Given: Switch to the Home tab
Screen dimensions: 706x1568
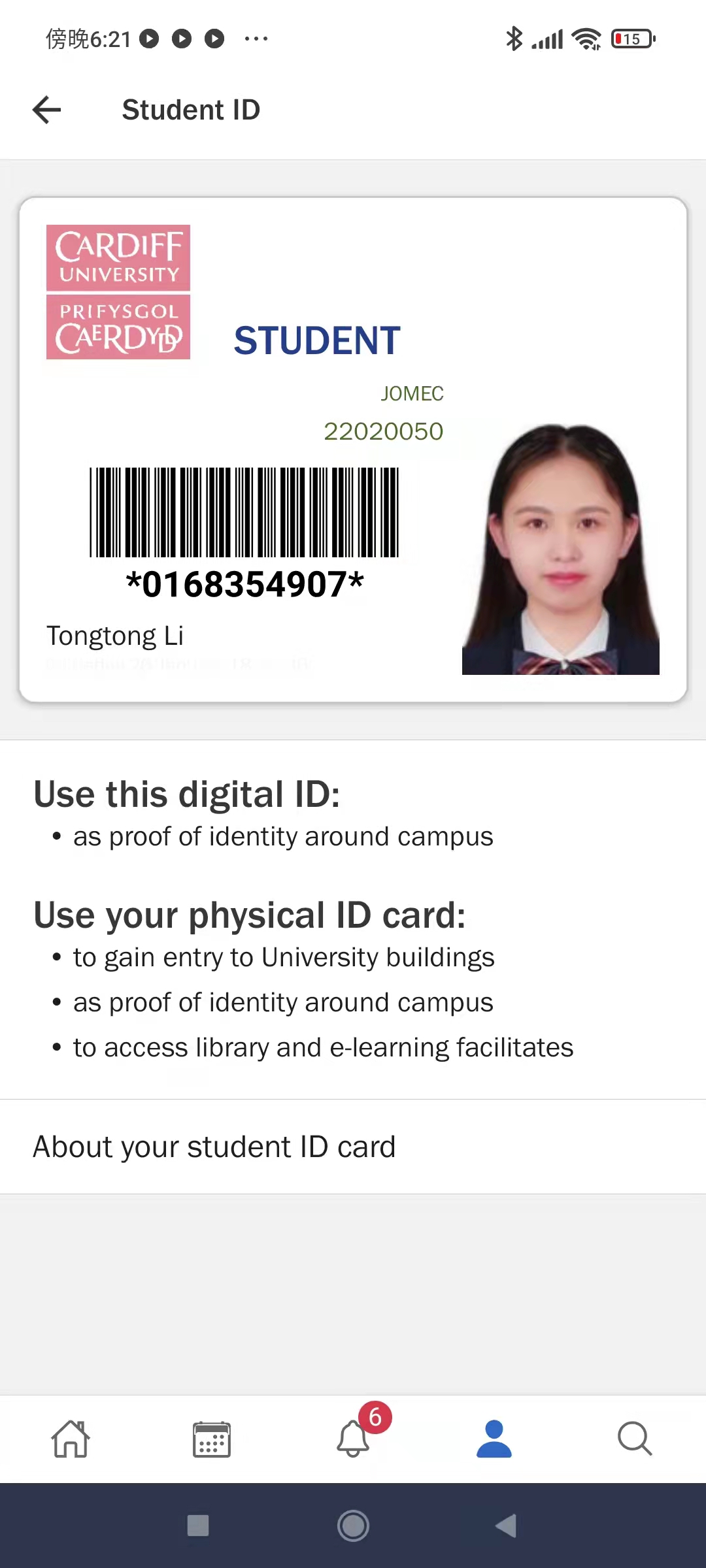Looking at the screenshot, I should point(71,1439).
